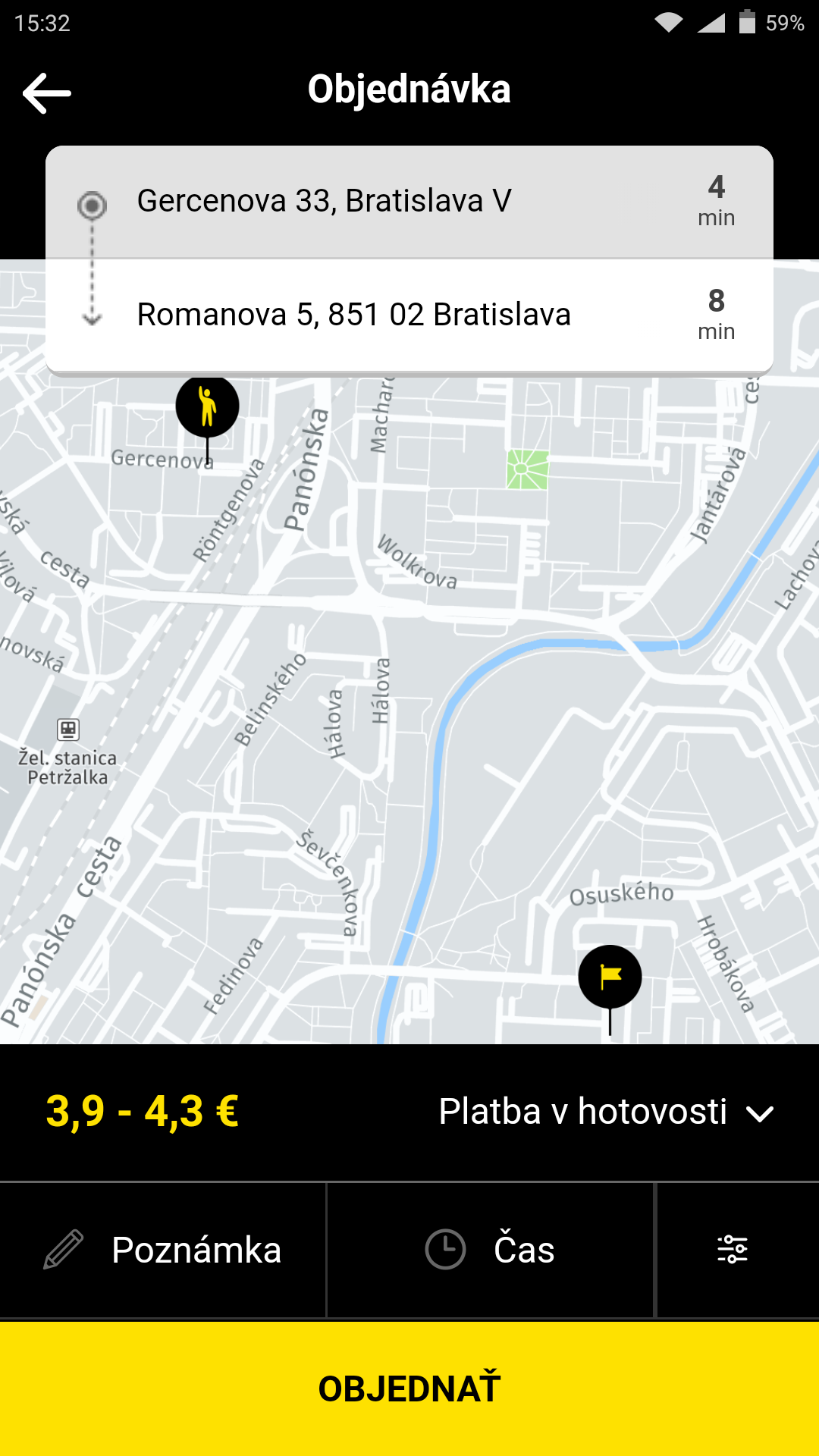Image resolution: width=819 pixels, height=1456 pixels.
Task: Tap the destination flag pin on map
Action: [610, 977]
